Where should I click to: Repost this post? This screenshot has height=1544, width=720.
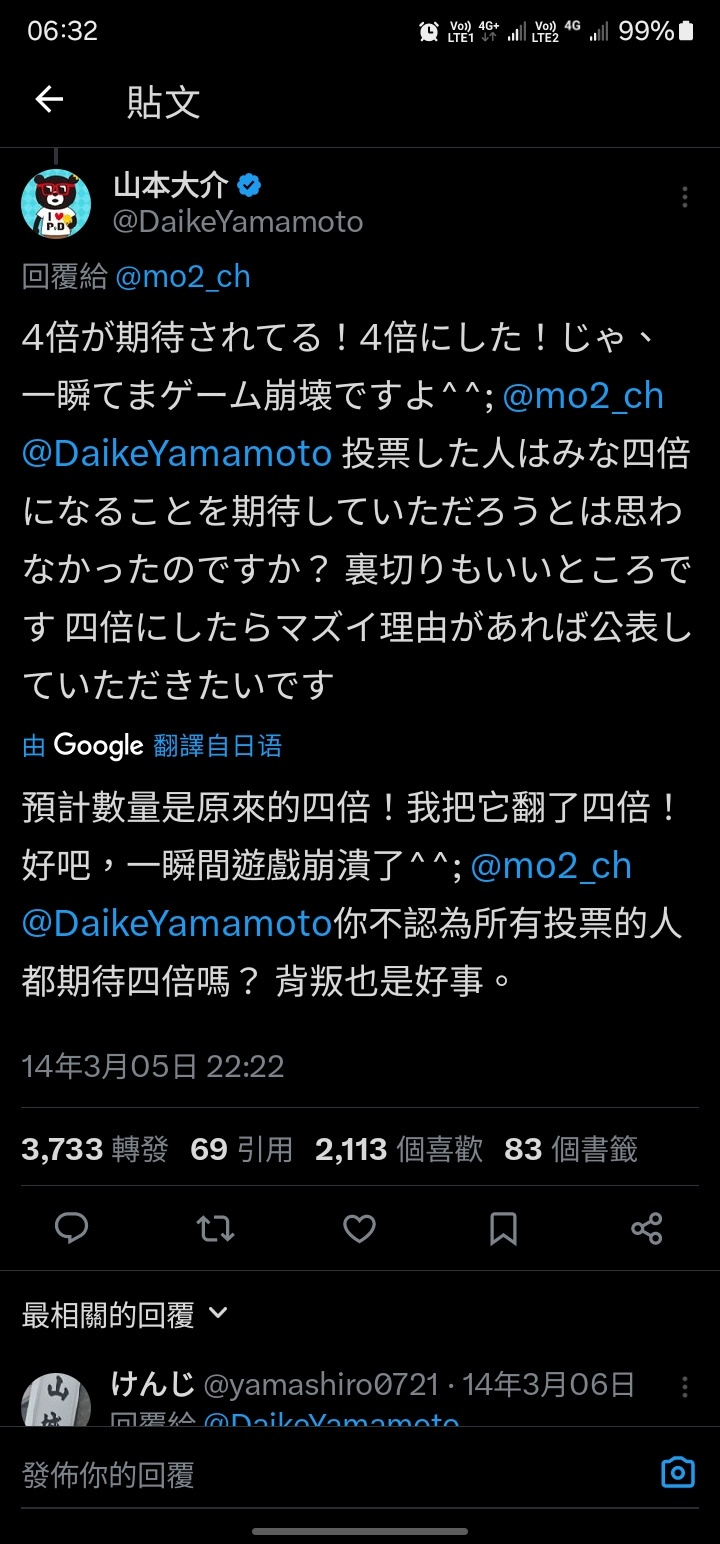(x=215, y=1228)
